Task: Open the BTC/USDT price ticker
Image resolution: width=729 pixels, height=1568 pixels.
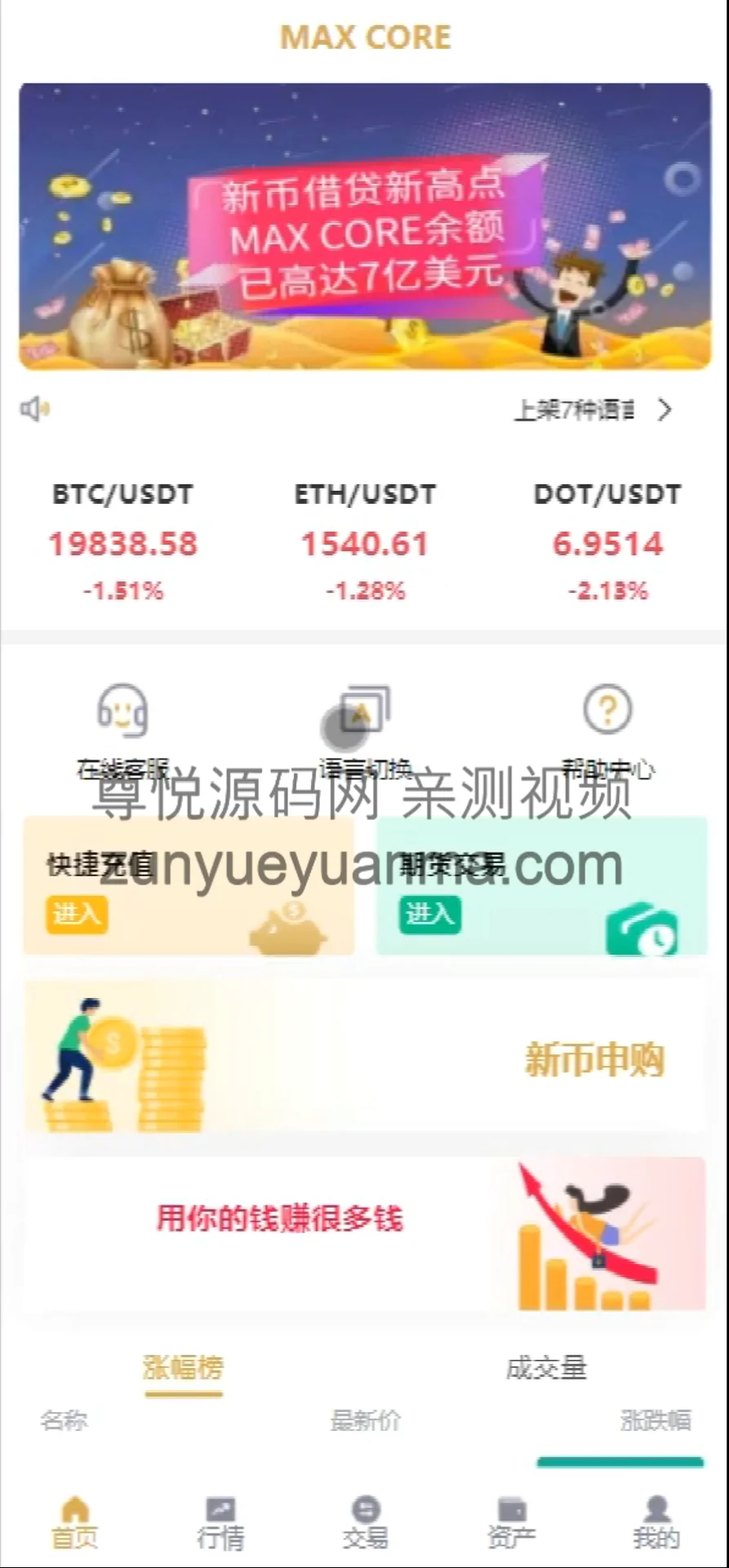Action: [122, 541]
